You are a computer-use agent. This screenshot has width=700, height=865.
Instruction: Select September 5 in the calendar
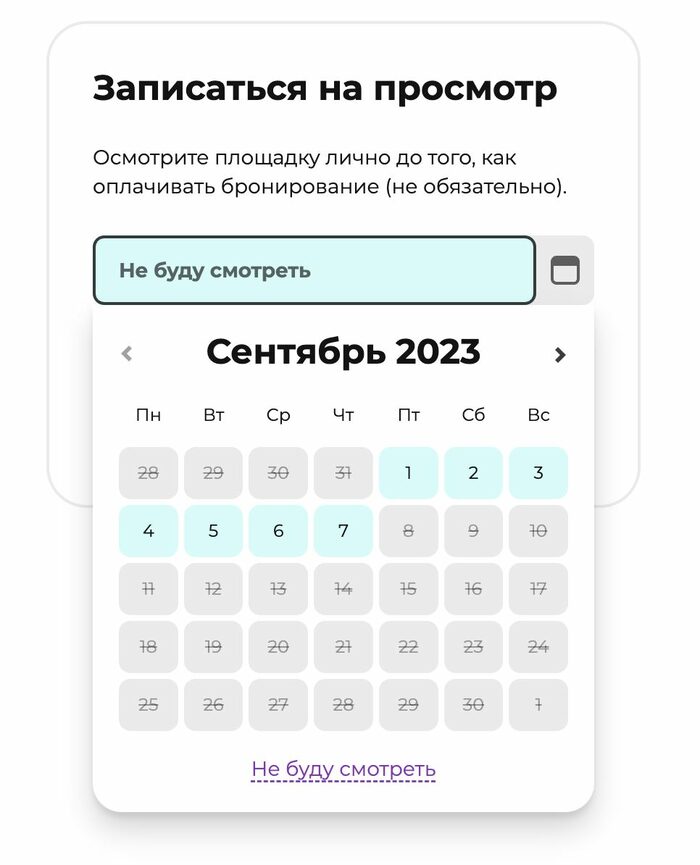coord(213,531)
